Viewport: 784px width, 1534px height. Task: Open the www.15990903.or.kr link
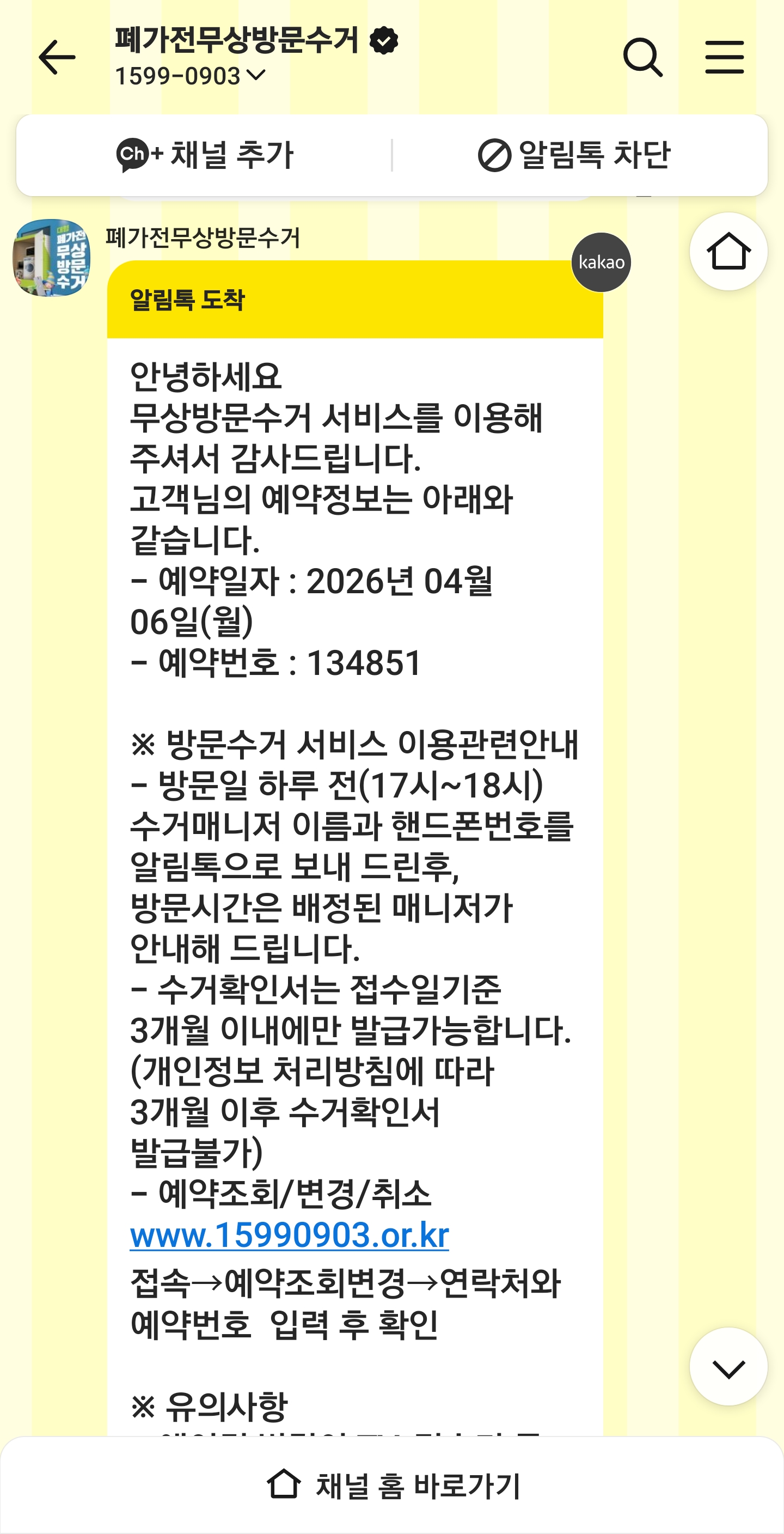(x=289, y=1235)
